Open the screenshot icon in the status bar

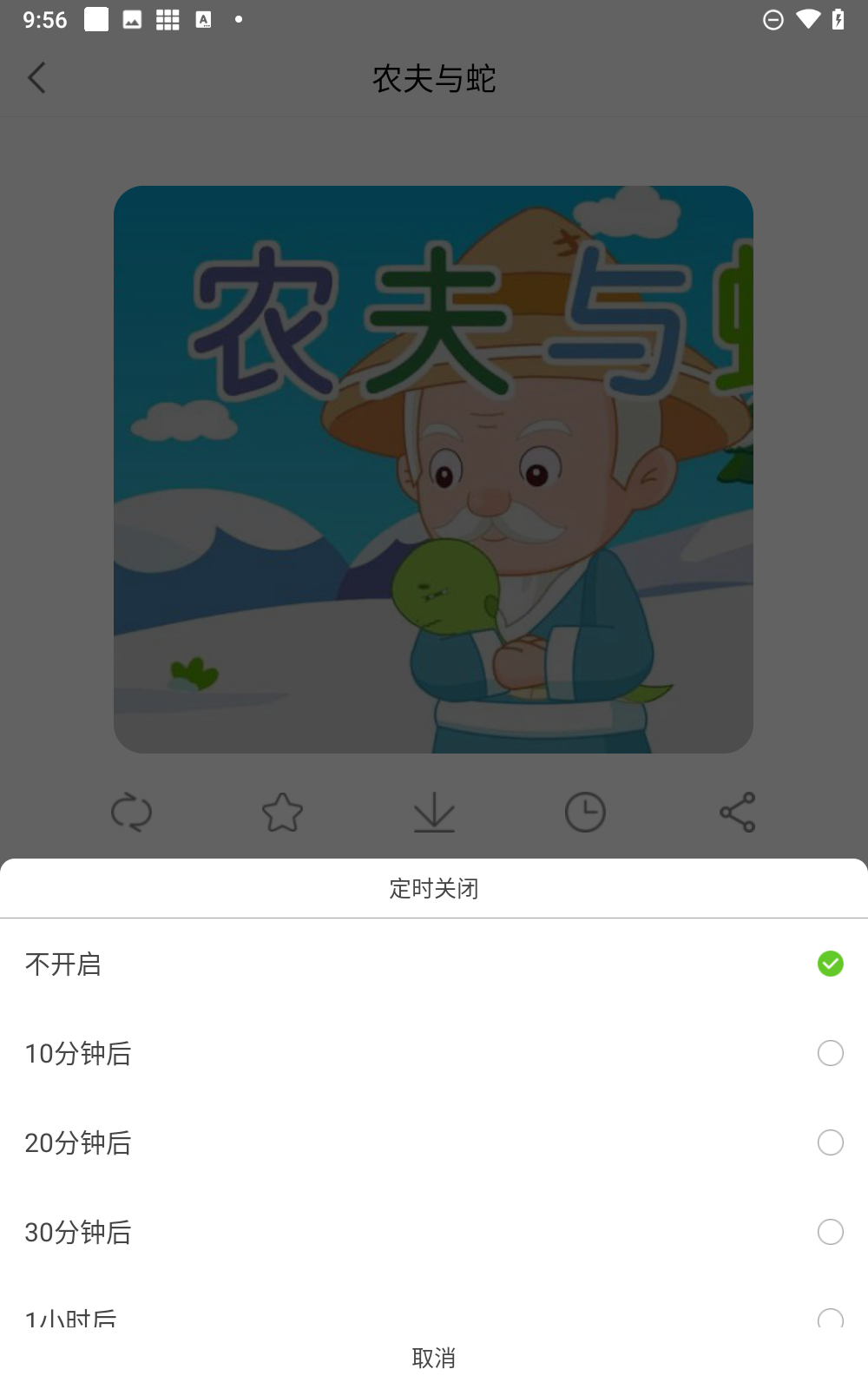[x=131, y=20]
